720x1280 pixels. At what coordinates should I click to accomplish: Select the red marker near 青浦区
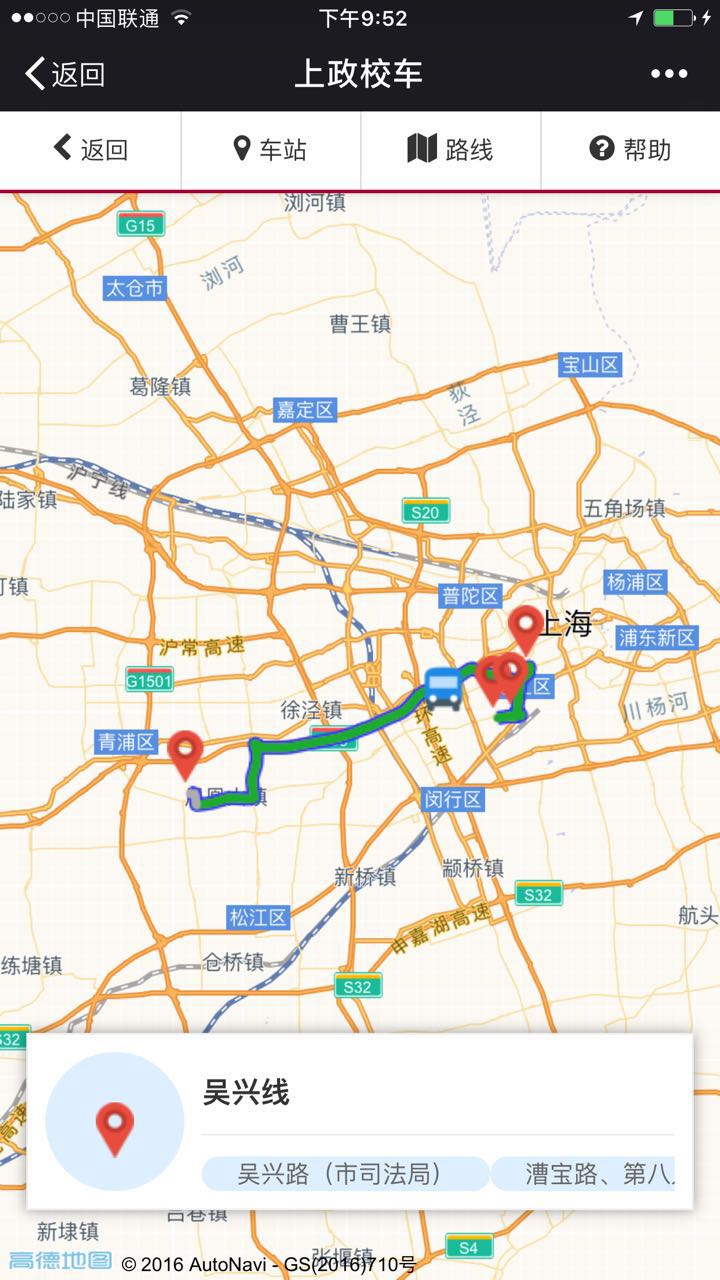click(185, 754)
